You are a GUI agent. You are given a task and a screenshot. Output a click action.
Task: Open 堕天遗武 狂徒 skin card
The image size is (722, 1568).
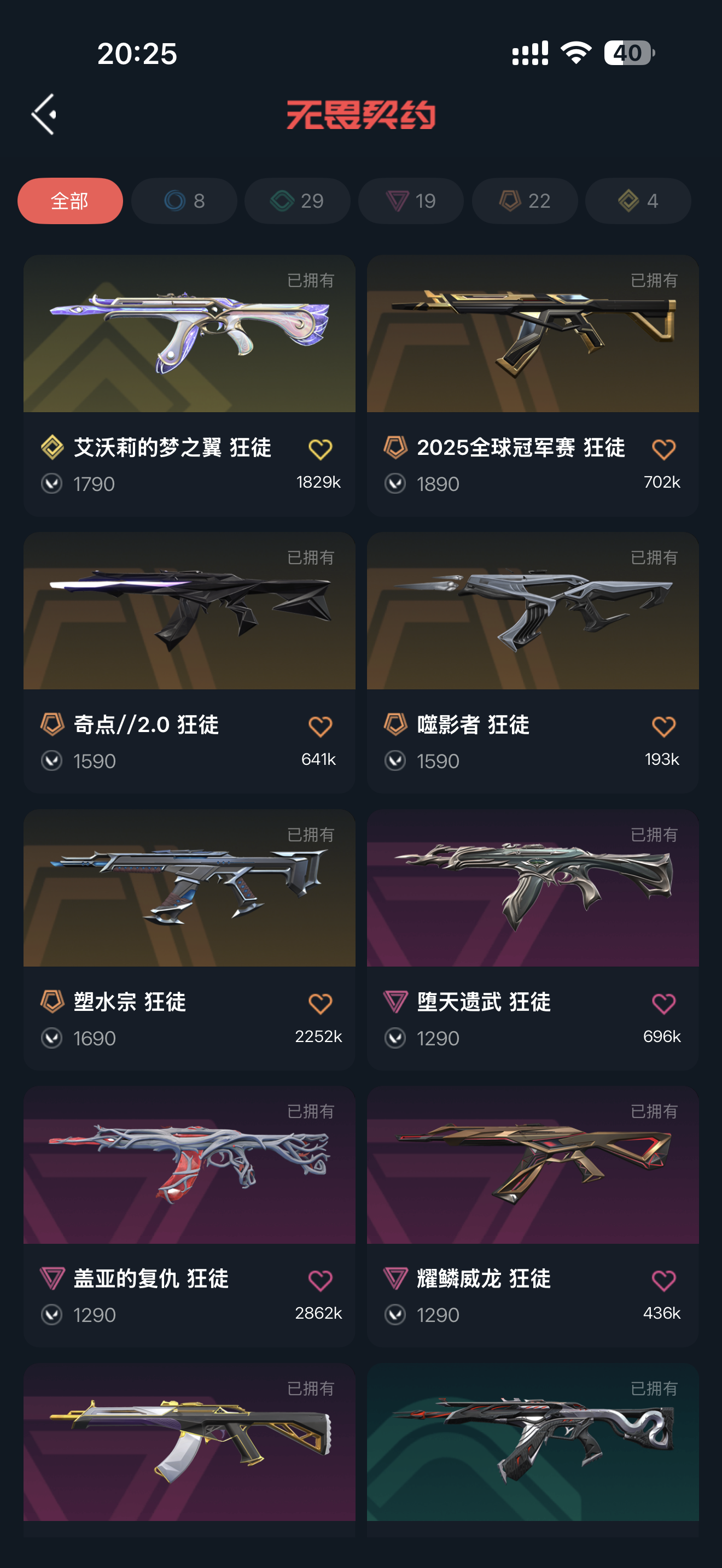533,940
